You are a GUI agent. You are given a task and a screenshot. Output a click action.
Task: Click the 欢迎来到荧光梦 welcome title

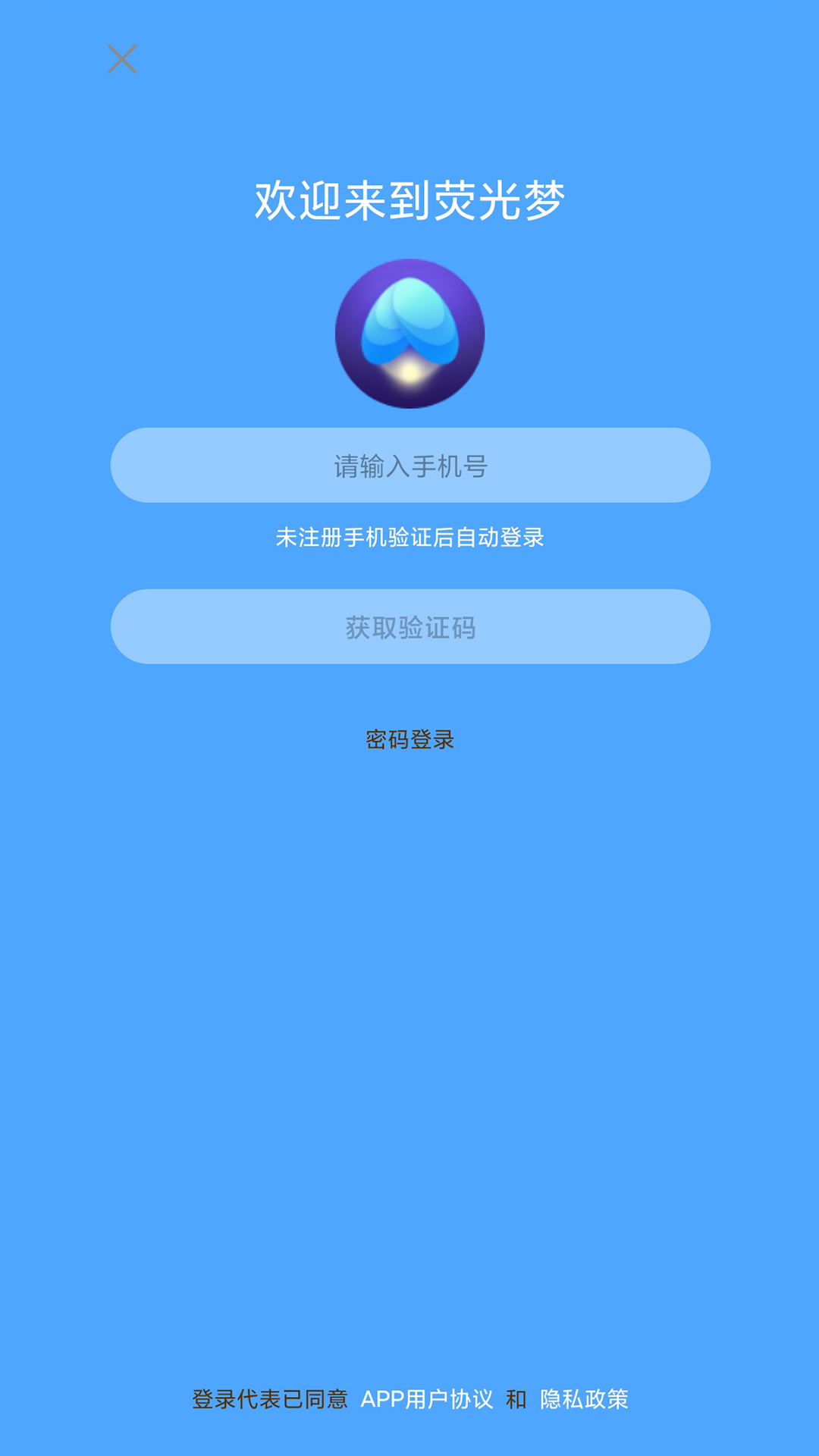409,197
